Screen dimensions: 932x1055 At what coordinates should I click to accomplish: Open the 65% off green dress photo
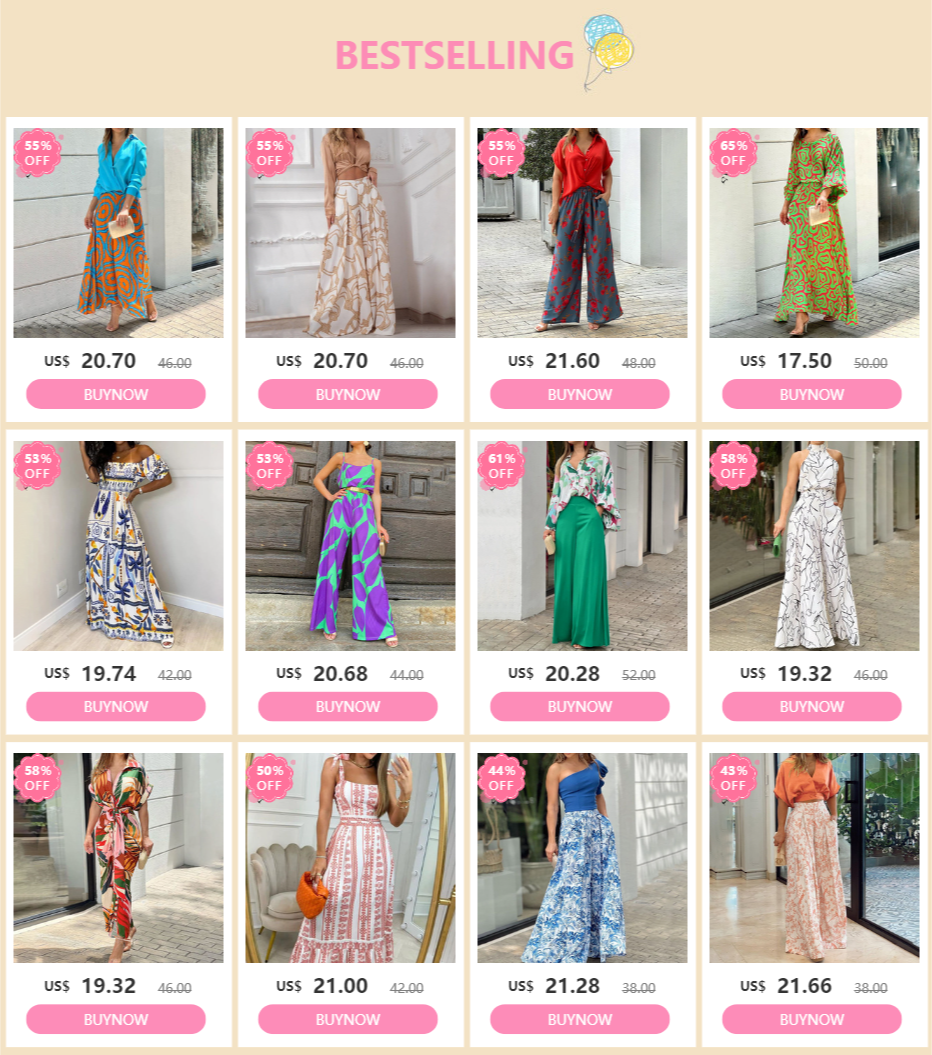click(814, 233)
